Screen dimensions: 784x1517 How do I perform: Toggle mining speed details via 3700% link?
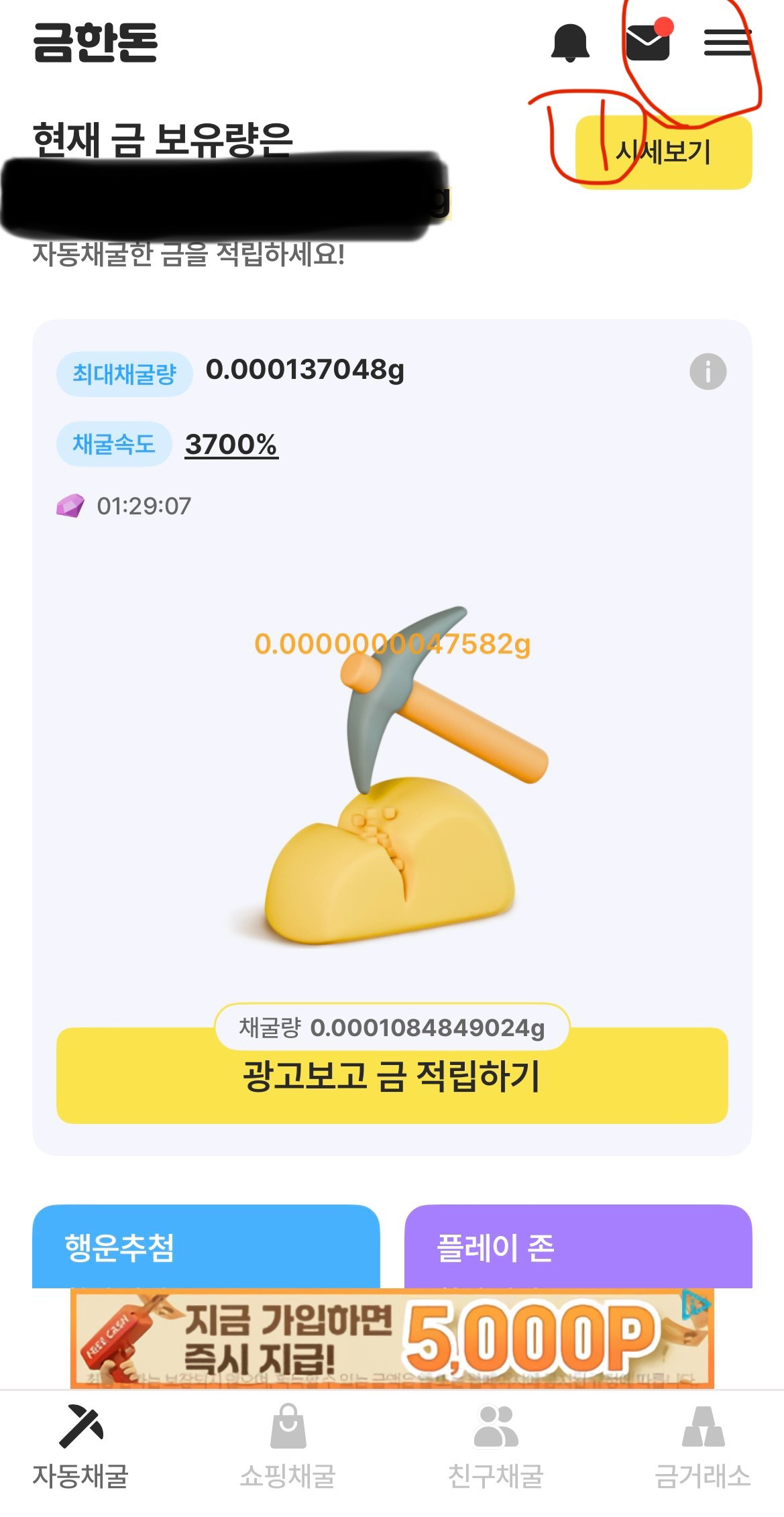pyautogui.click(x=231, y=445)
